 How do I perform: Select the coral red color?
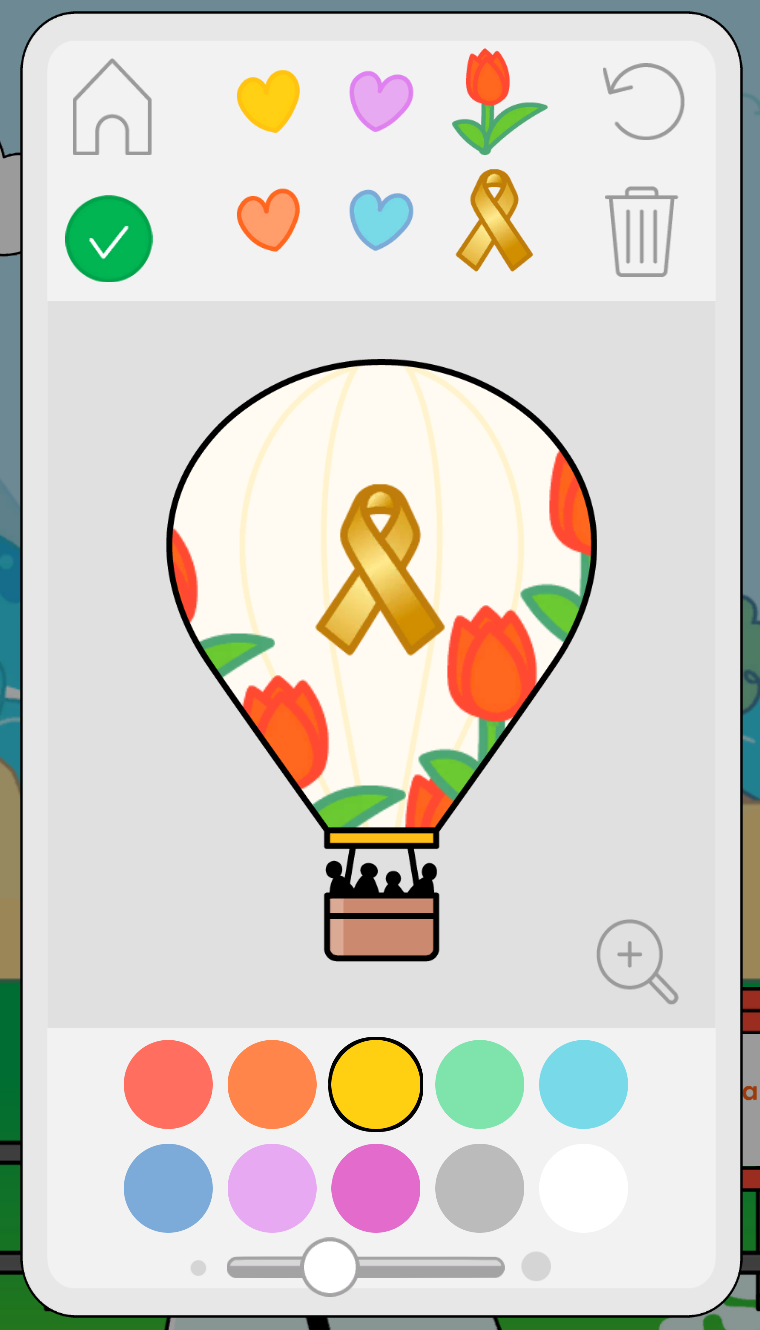click(x=168, y=1085)
